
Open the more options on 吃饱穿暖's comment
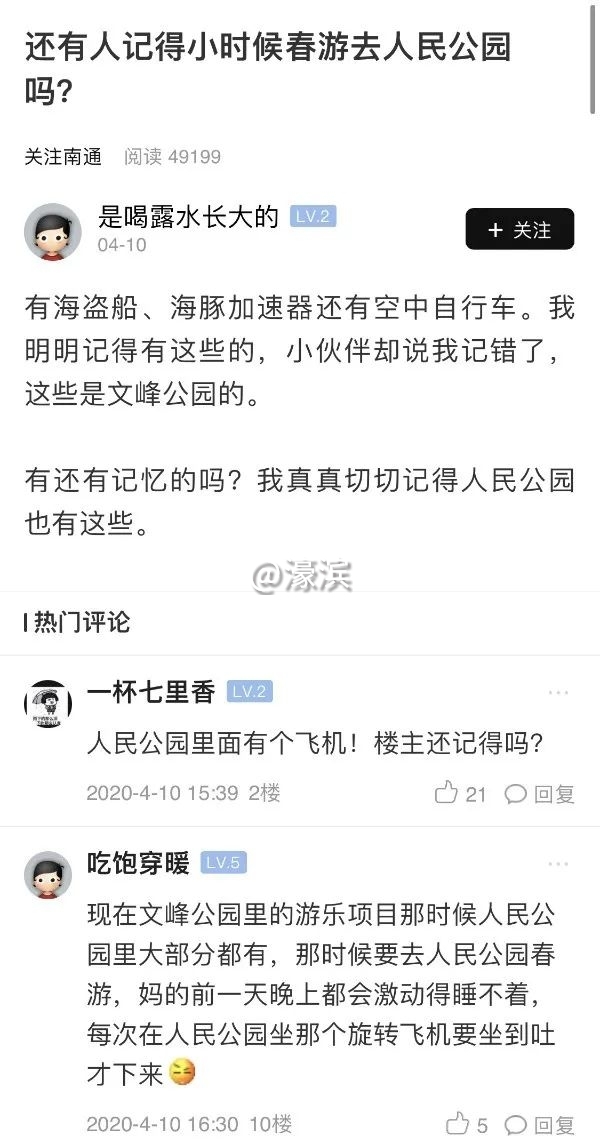click(x=559, y=863)
